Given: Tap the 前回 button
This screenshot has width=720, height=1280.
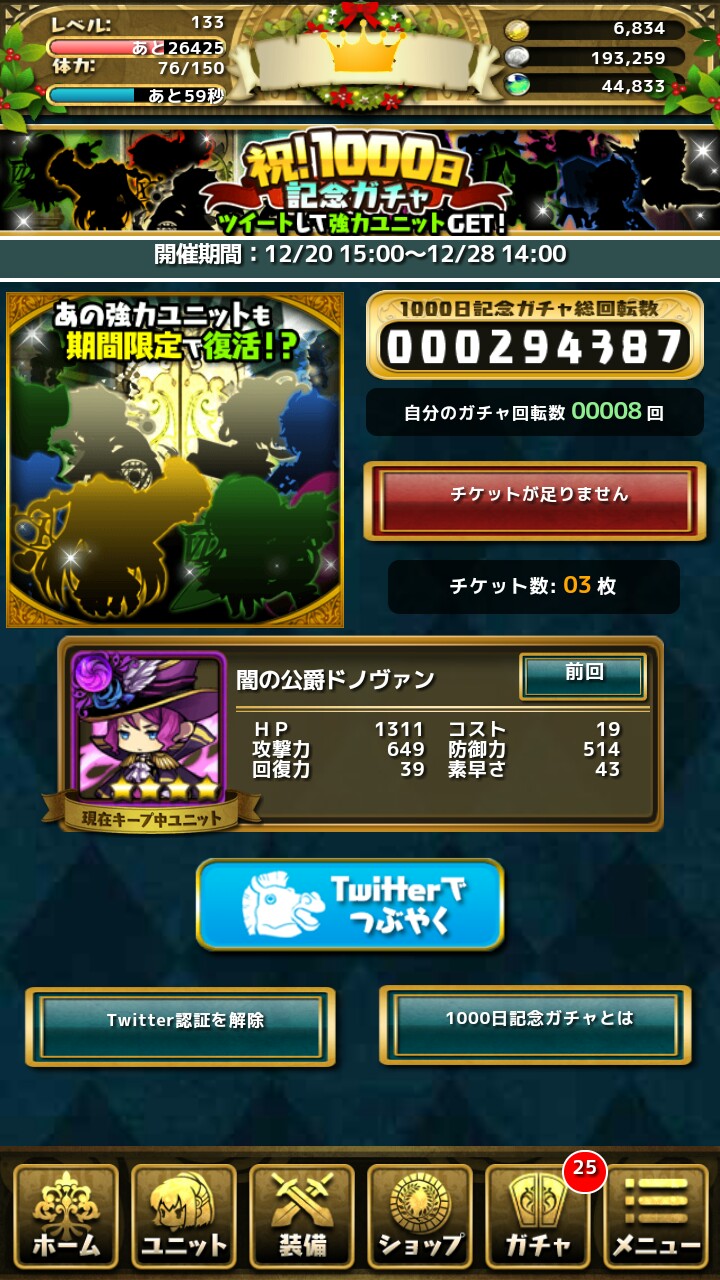Looking at the screenshot, I should click(583, 677).
